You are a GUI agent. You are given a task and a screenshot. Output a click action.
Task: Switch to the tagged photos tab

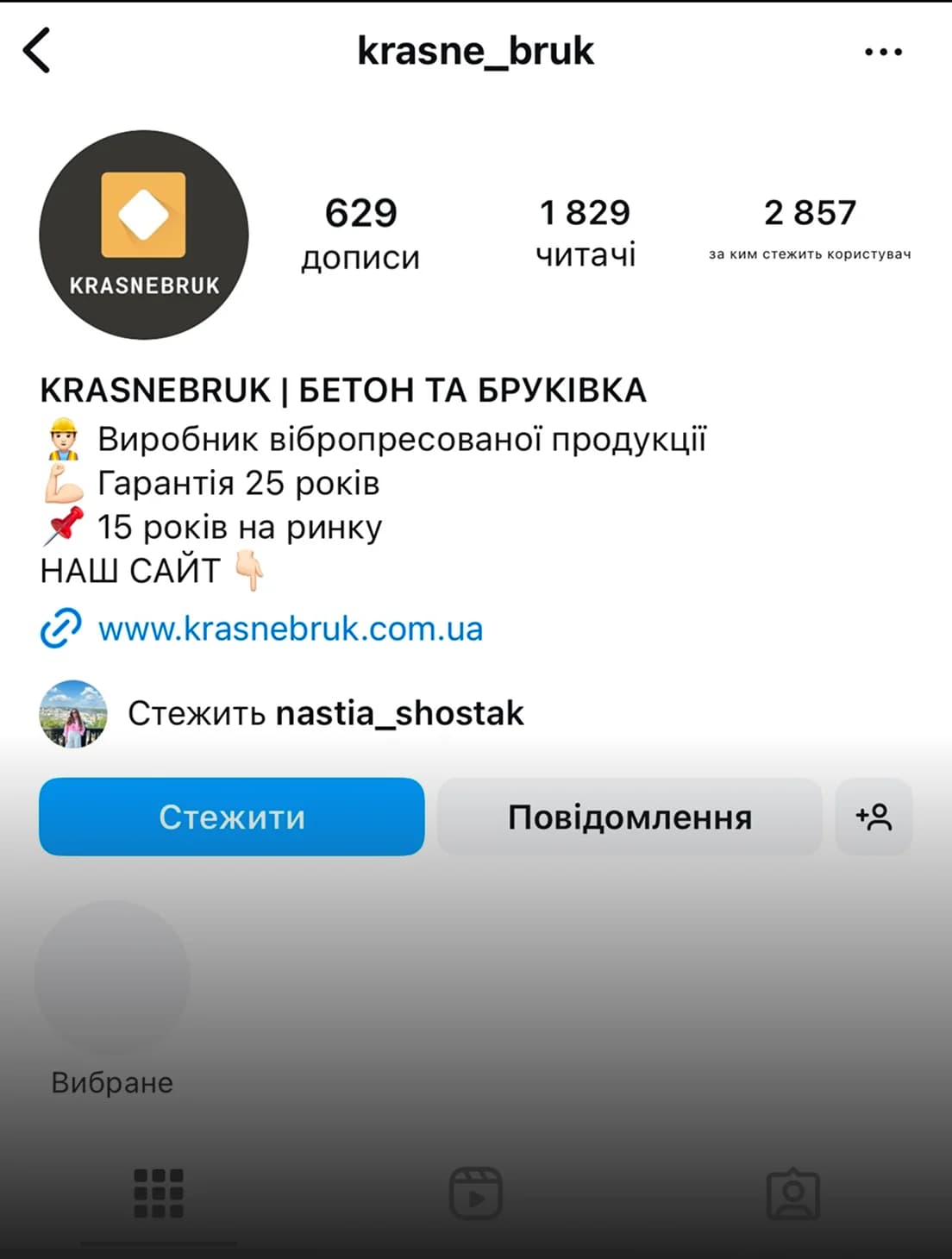(792, 1193)
